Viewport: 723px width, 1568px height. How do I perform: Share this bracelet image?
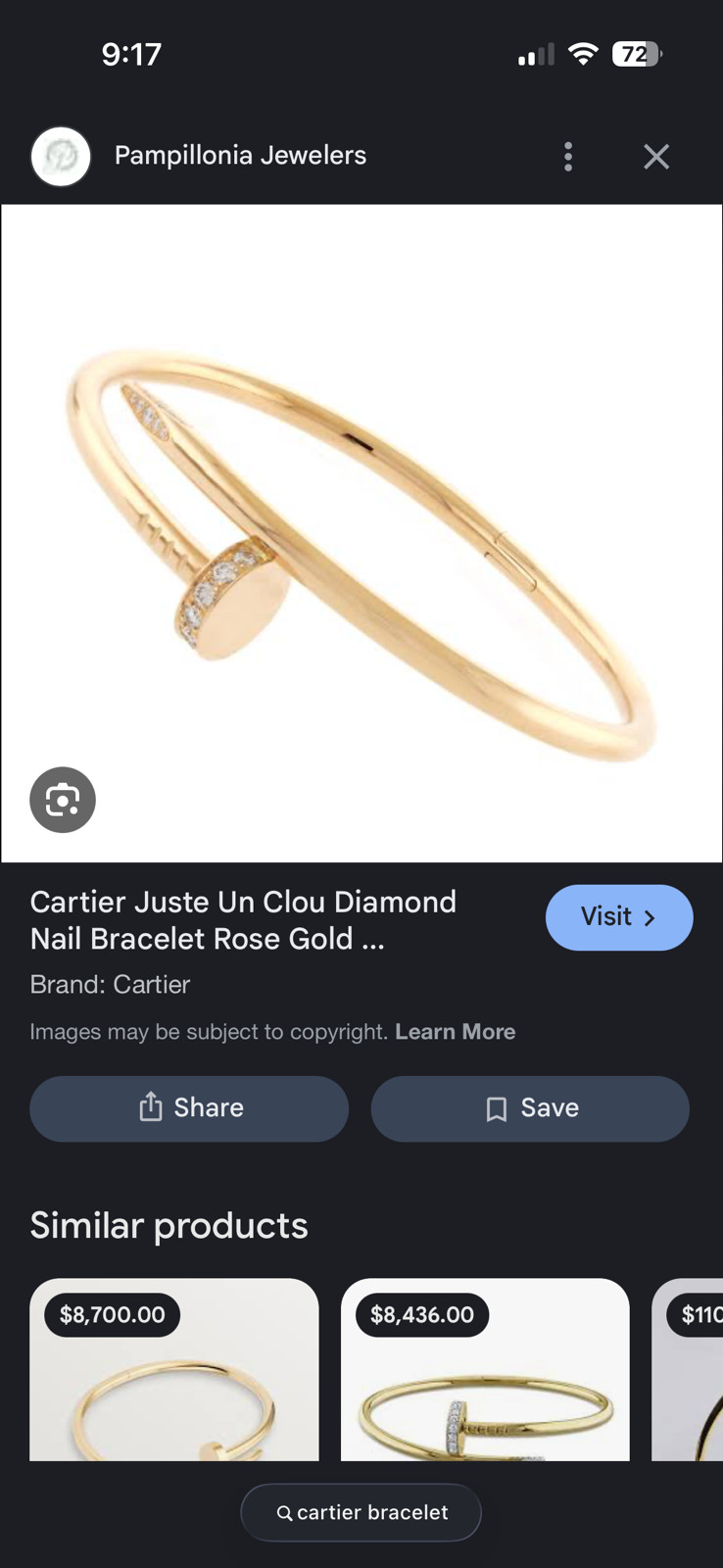coord(189,1108)
